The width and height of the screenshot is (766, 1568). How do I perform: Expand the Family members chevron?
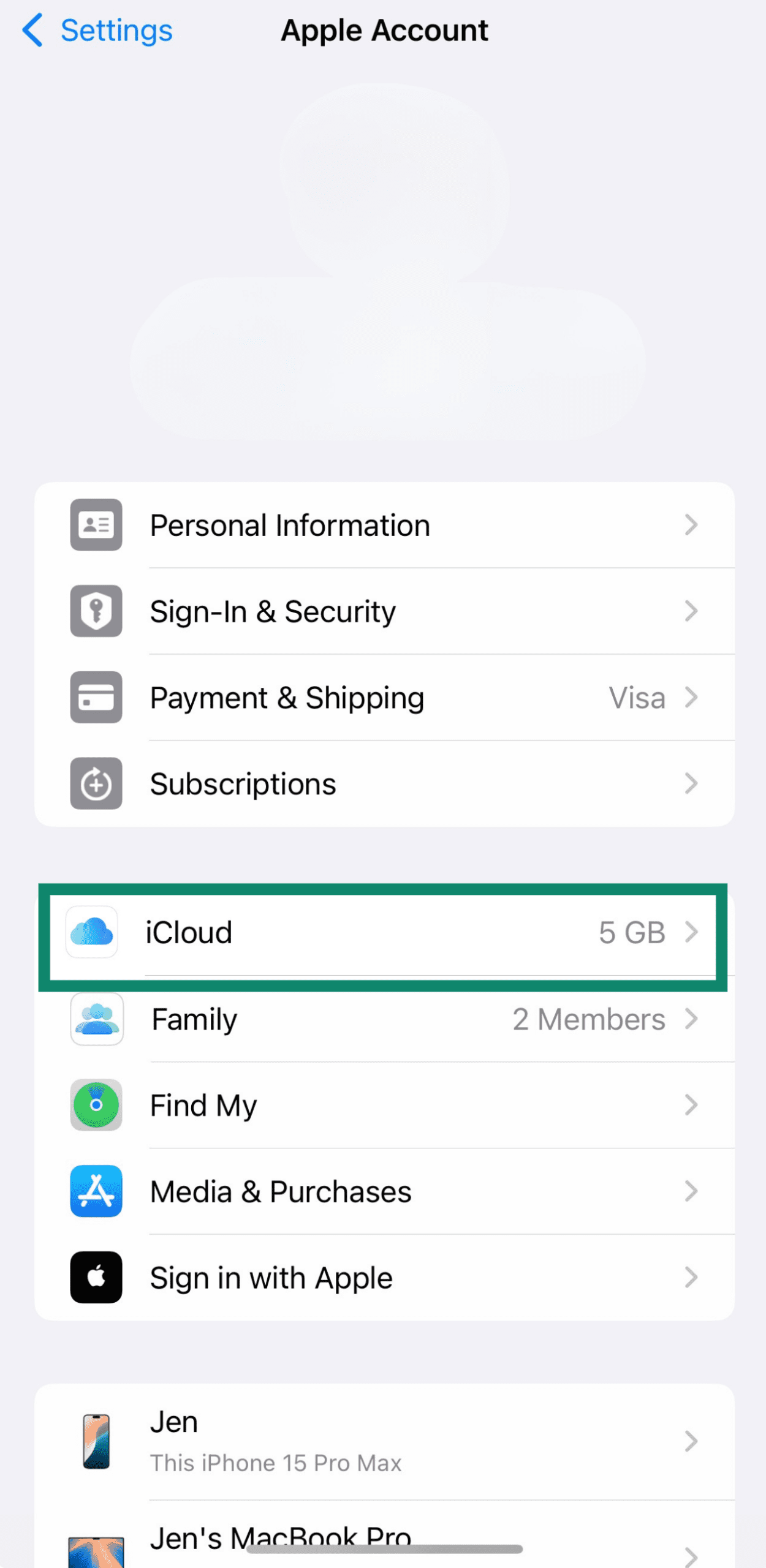692,1019
